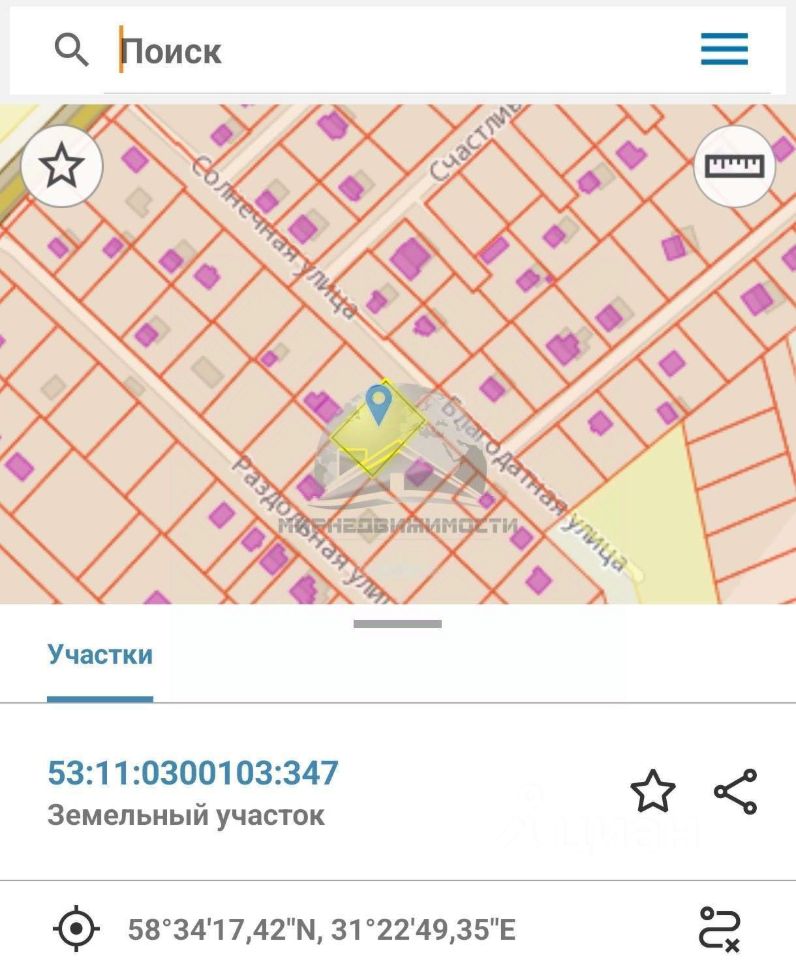Tap the Поиск search field
This screenshot has height=960, width=796.
click(x=400, y=50)
